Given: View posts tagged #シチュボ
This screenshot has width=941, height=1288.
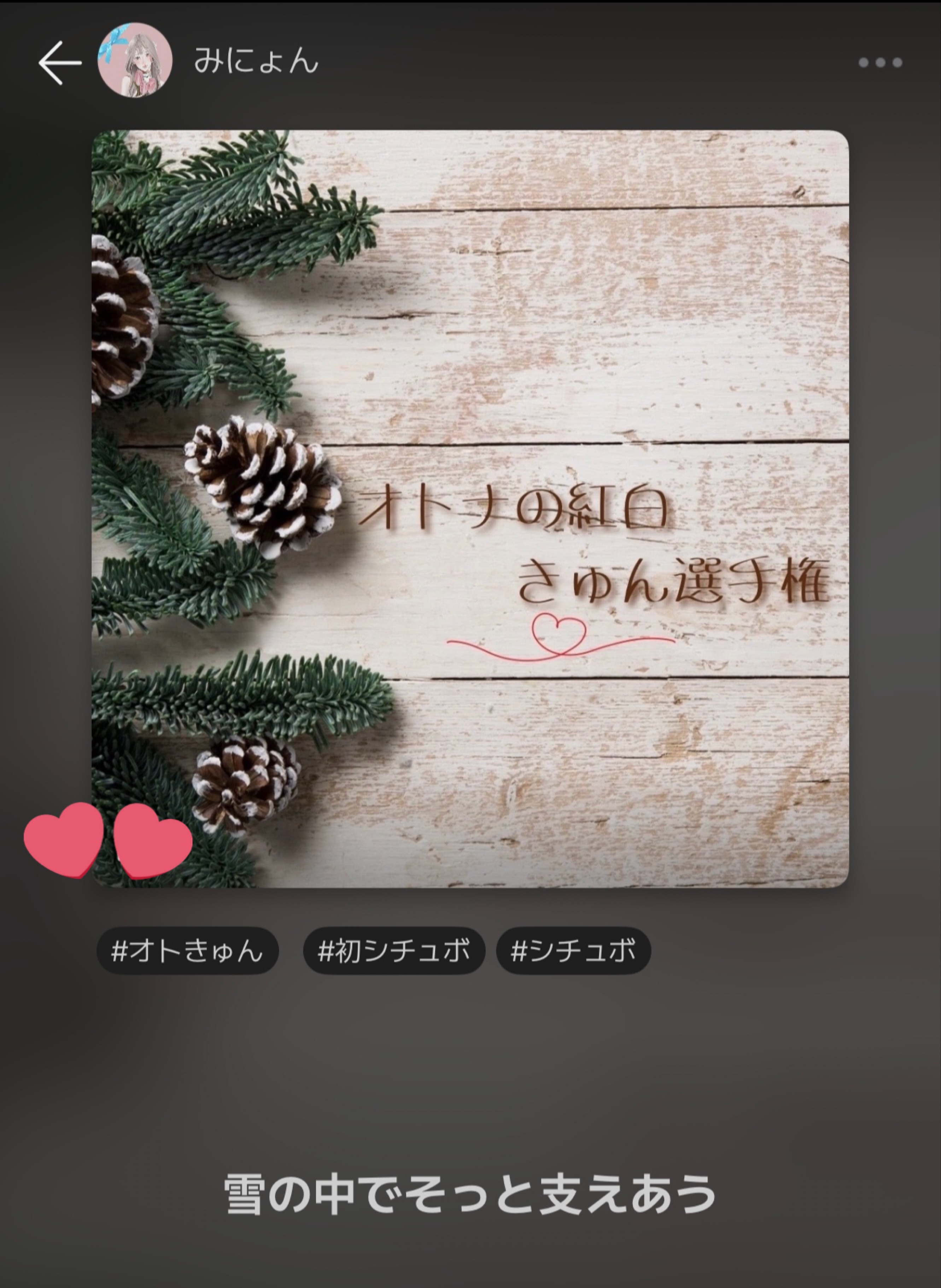Looking at the screenshot, I should [x=573, y=951].
